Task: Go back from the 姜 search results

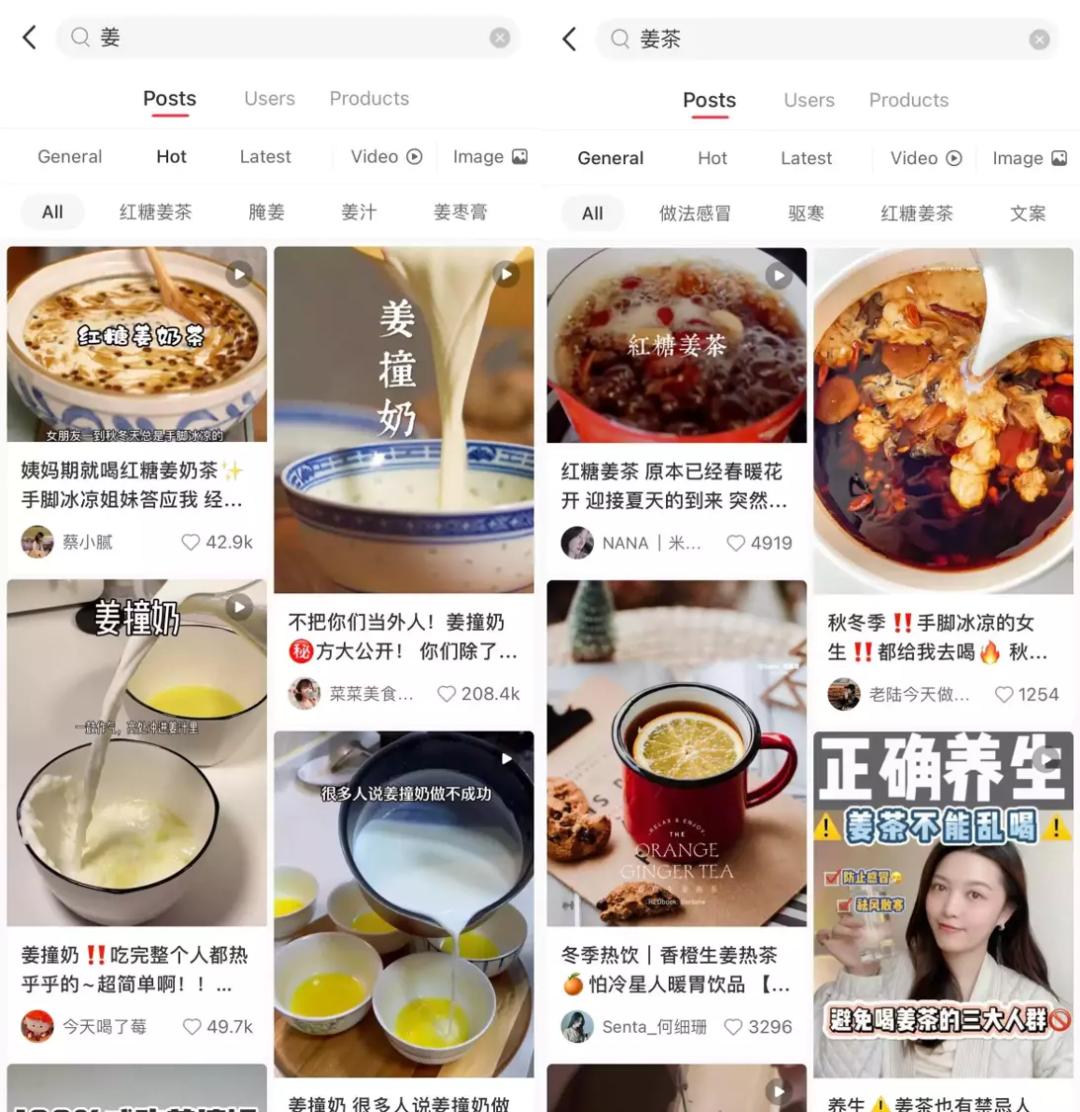Action: [29, 38]
